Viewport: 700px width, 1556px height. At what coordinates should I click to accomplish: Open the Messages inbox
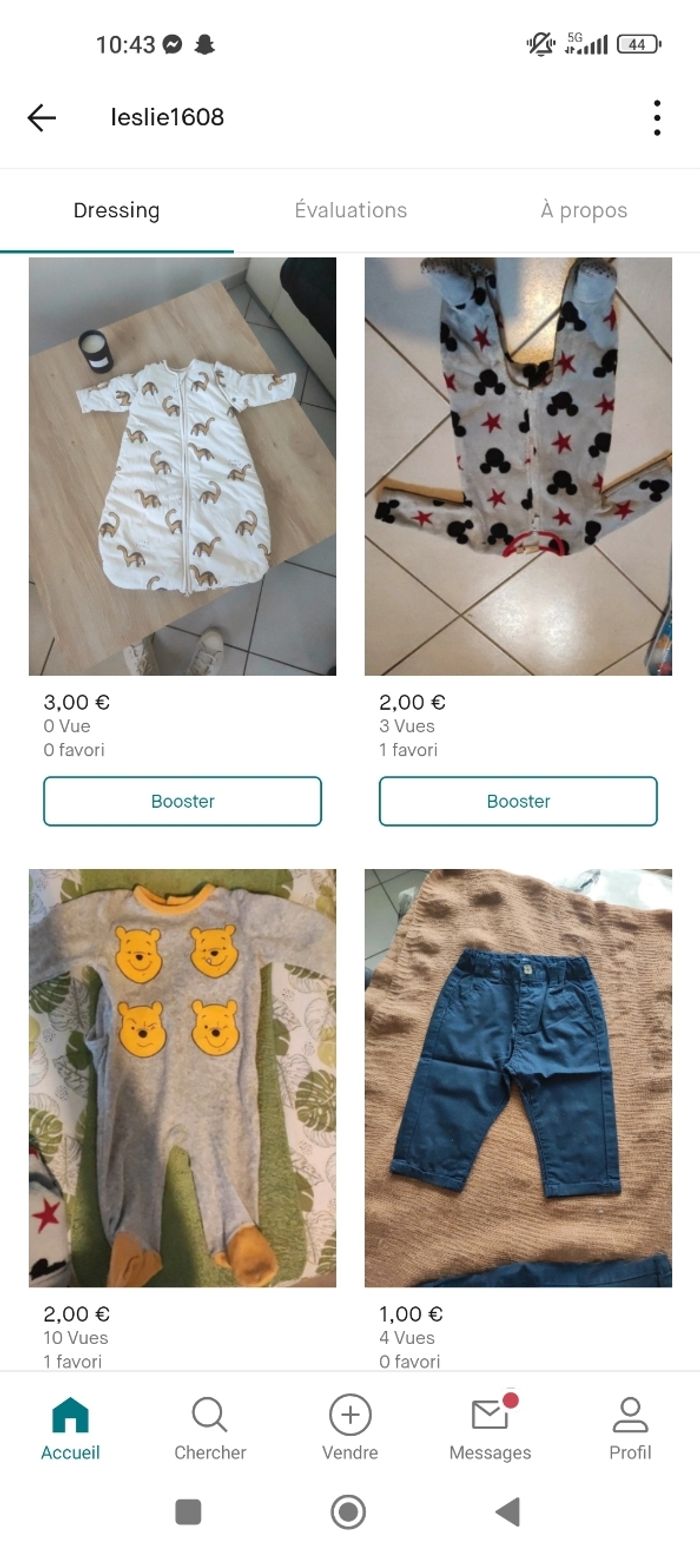point(490,1428)
